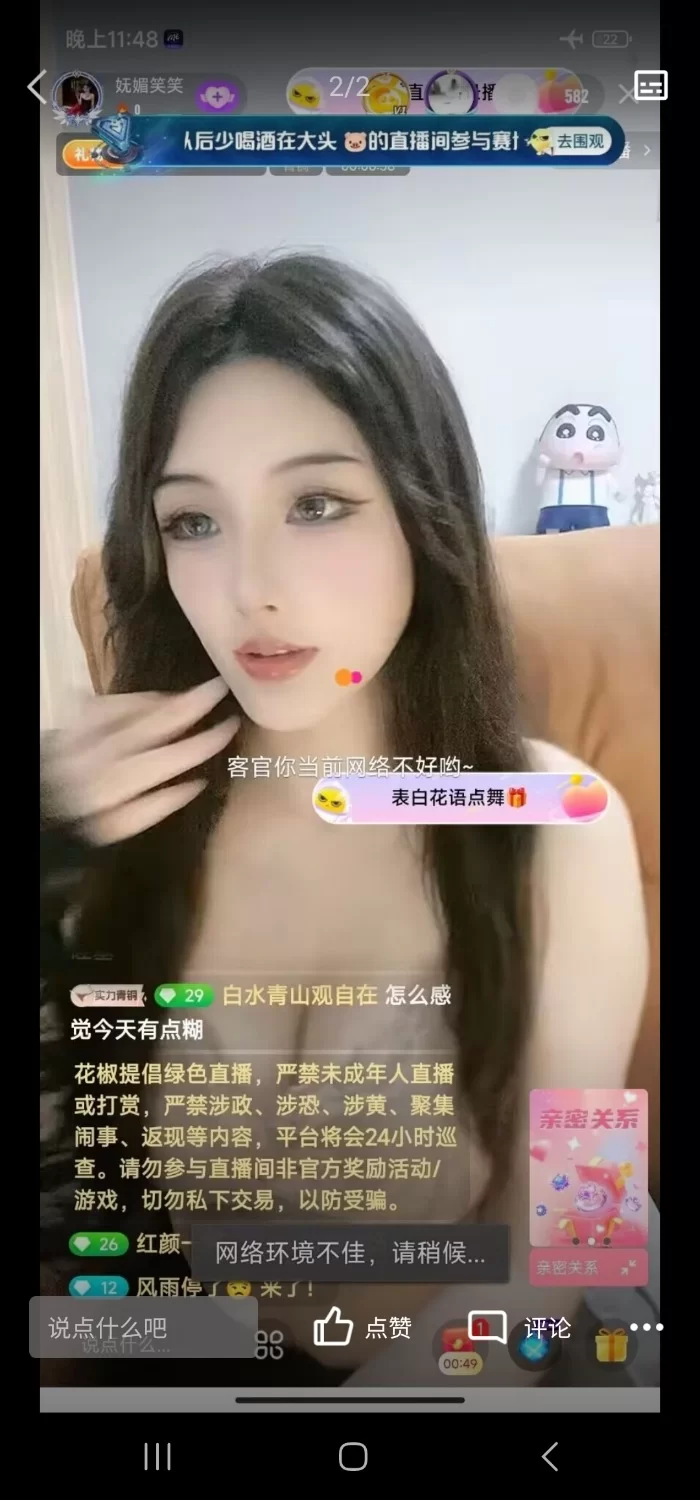Open the gift box icon
The width and height of the screenshot is (700, 1500).
611,1346
